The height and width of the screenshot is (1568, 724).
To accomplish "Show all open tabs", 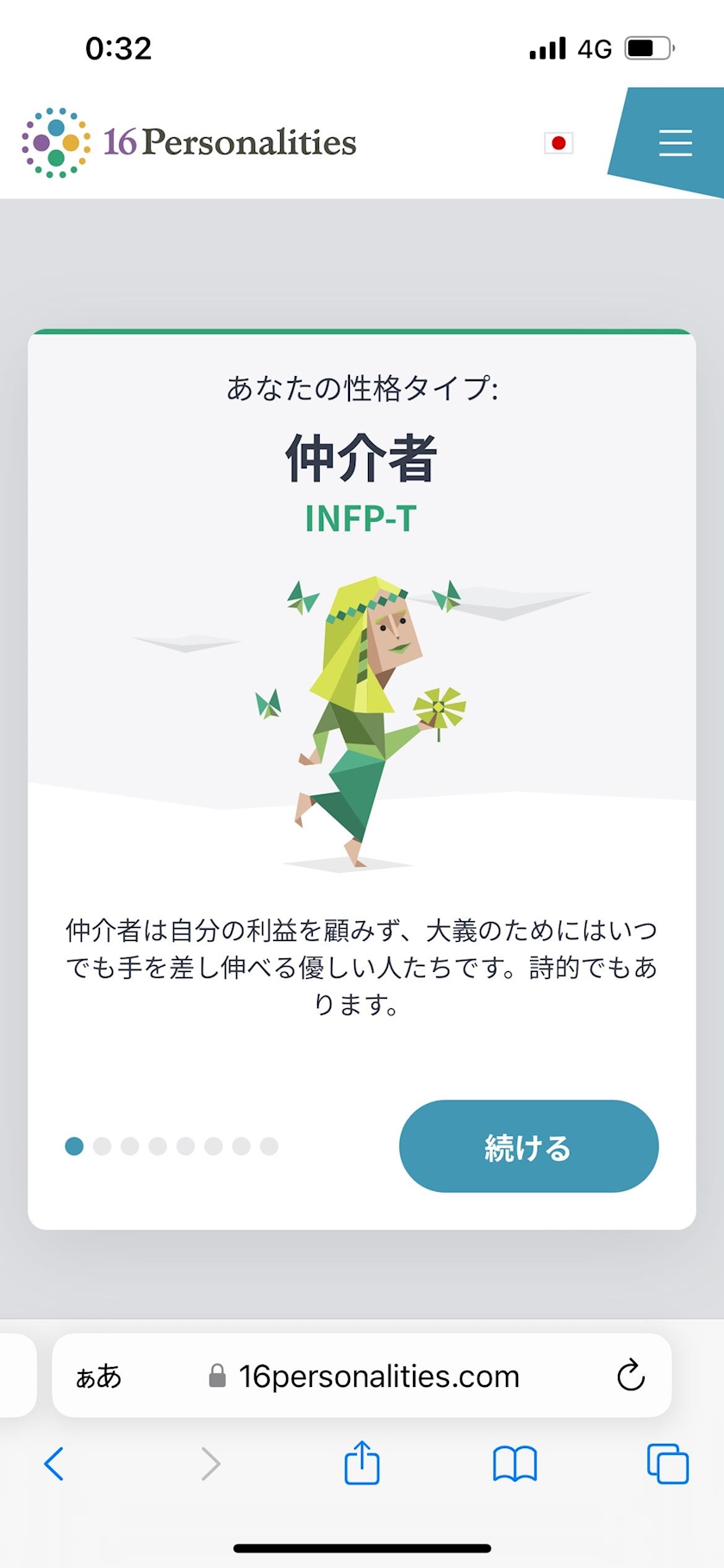I will 668,1464.
